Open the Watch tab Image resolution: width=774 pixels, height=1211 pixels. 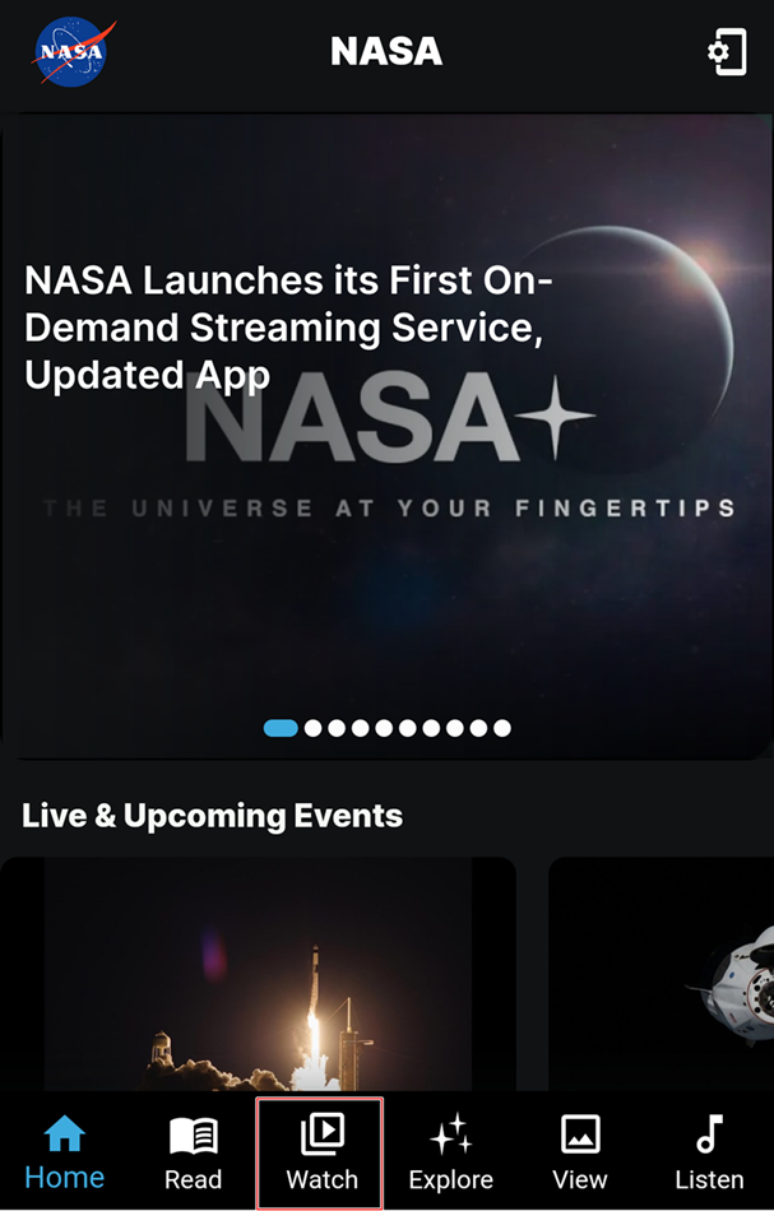coord(321,1153)
